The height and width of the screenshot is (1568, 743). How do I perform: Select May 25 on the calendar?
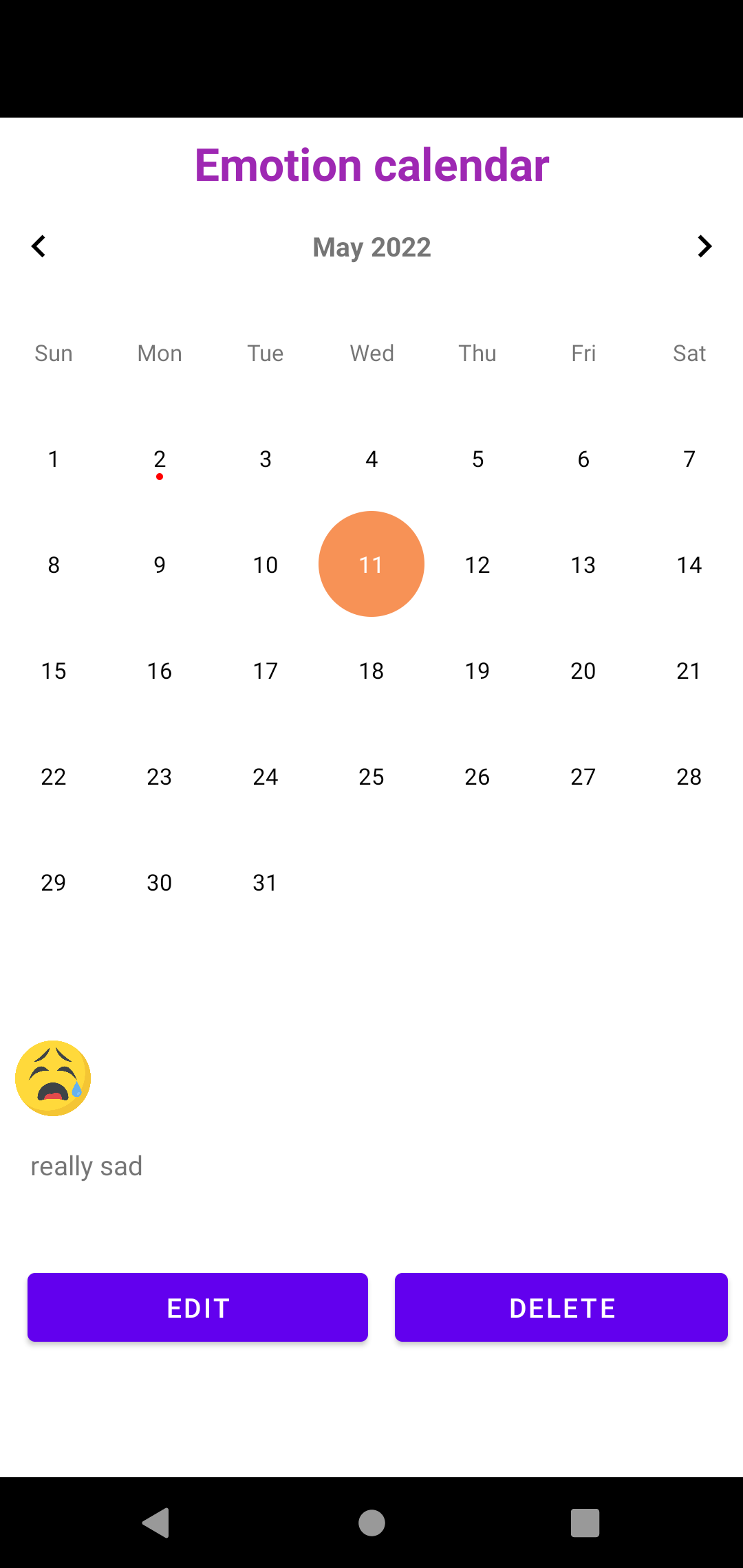tap(371, 777)
